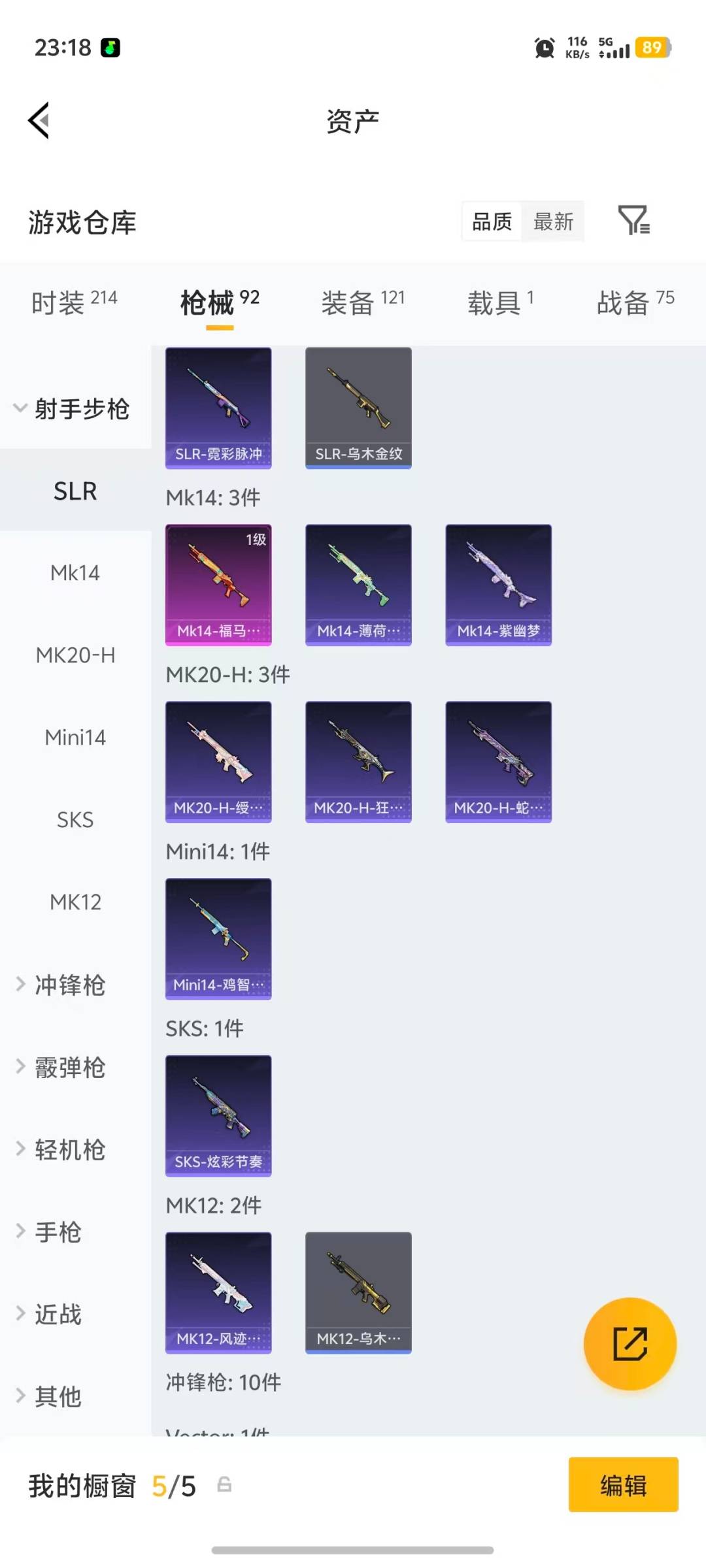The height and width of the screenshot is (1568, 706).
Task: Click the yellow share icon near bottom right
Action: click(x=630, y=1344)
